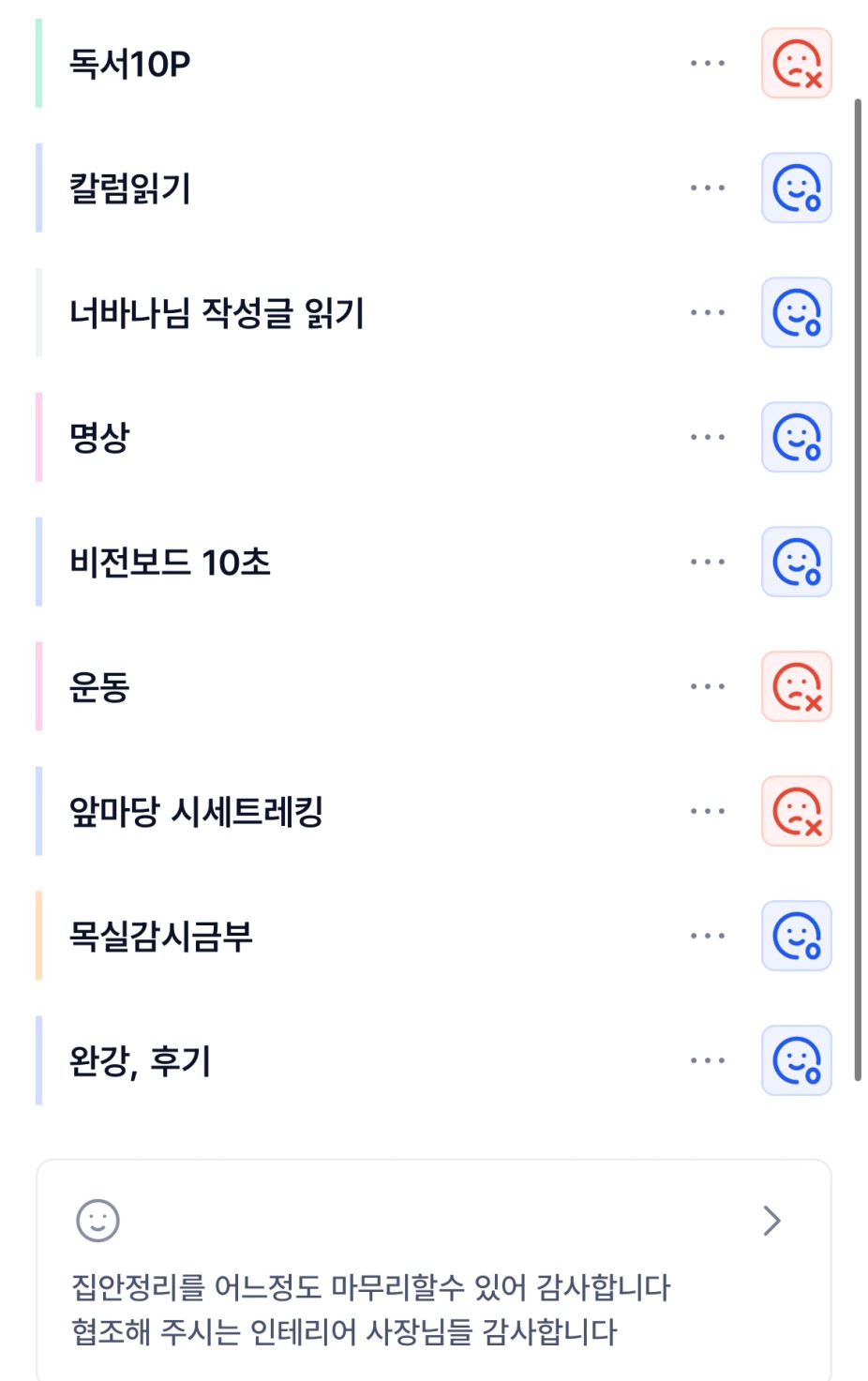
Task: Toggle the completion face for 칼럼읽기
Action: tap(796, 188)
